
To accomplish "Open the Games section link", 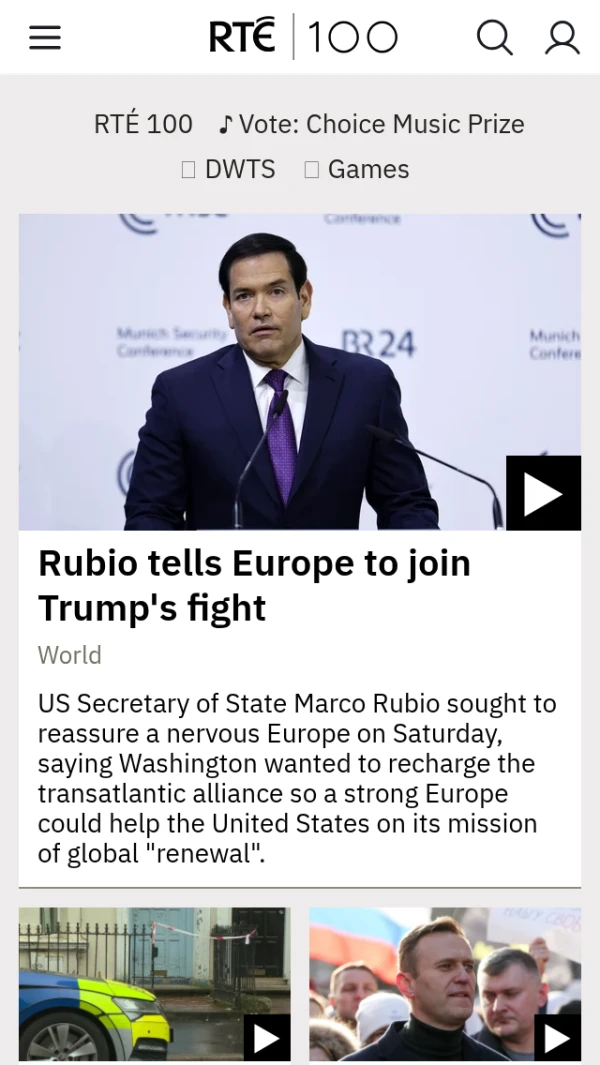I will [357, 169].
